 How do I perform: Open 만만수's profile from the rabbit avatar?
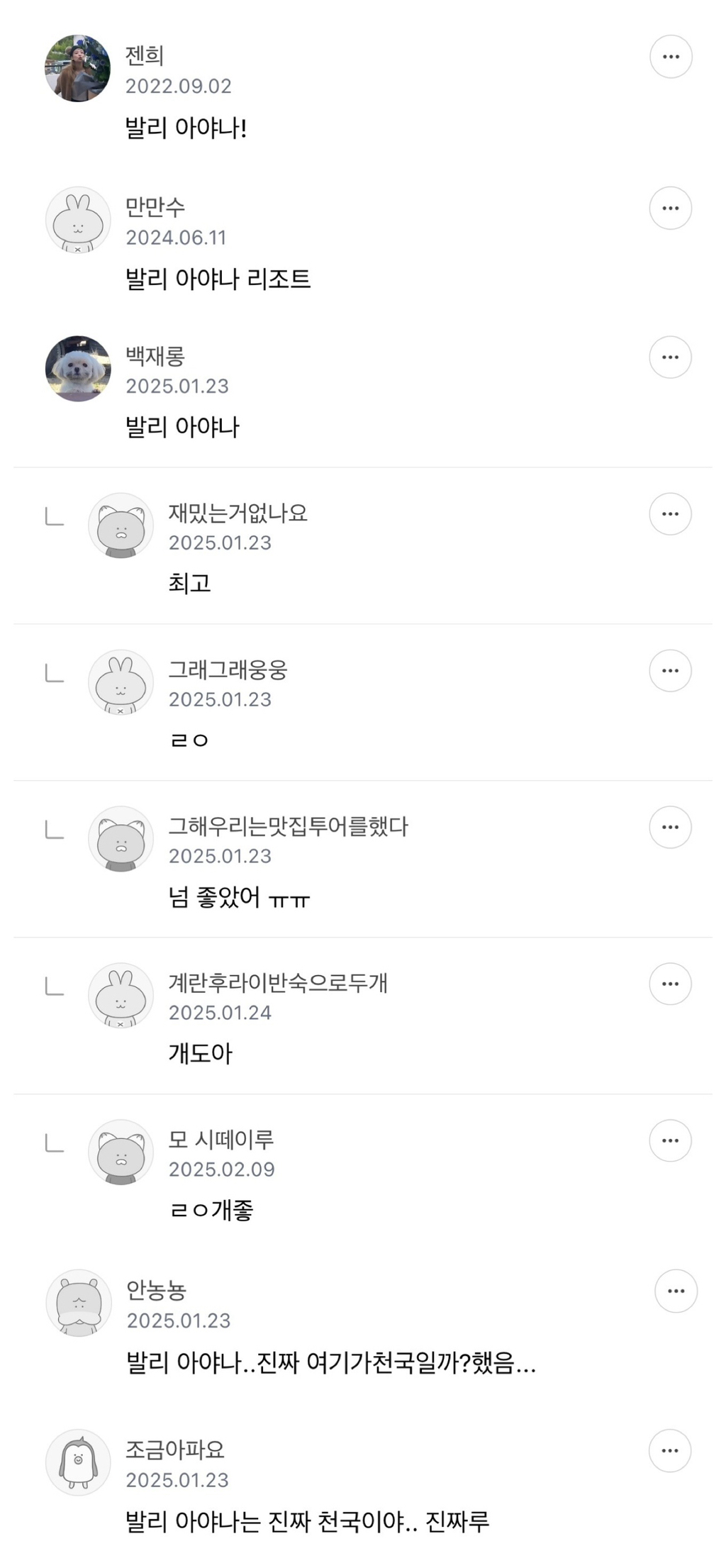pos(78,220)
